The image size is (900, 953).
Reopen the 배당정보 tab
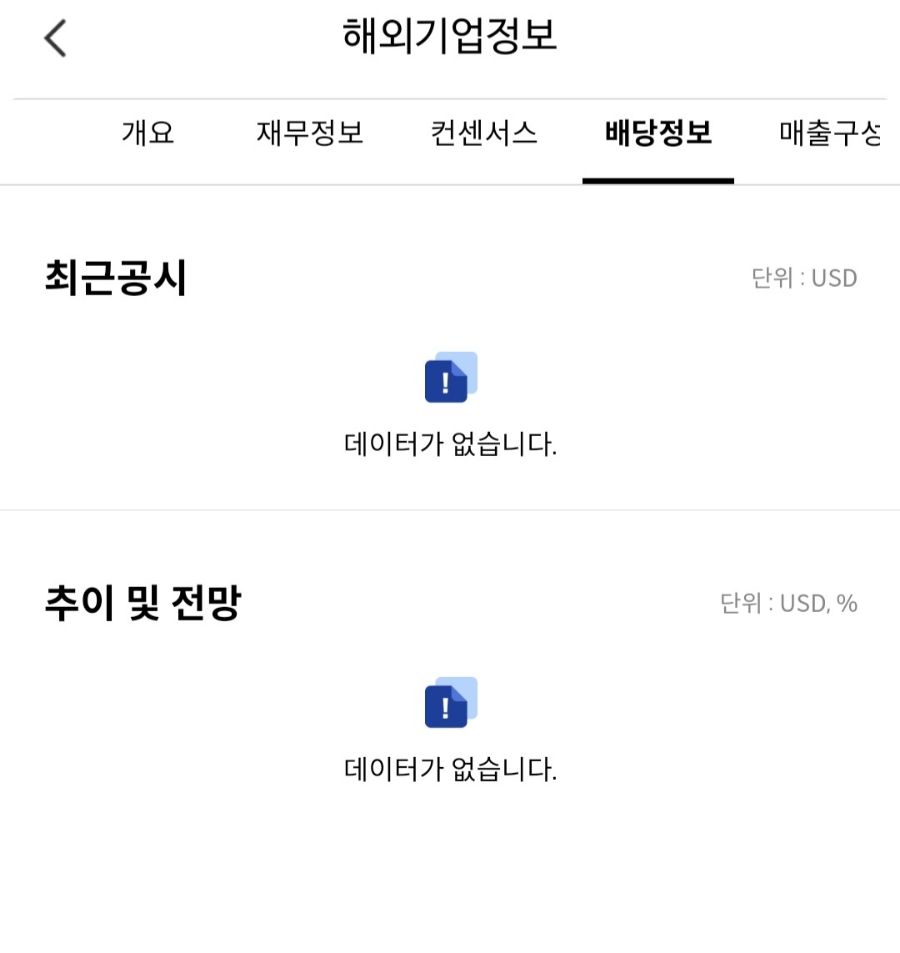coord(657,135)
